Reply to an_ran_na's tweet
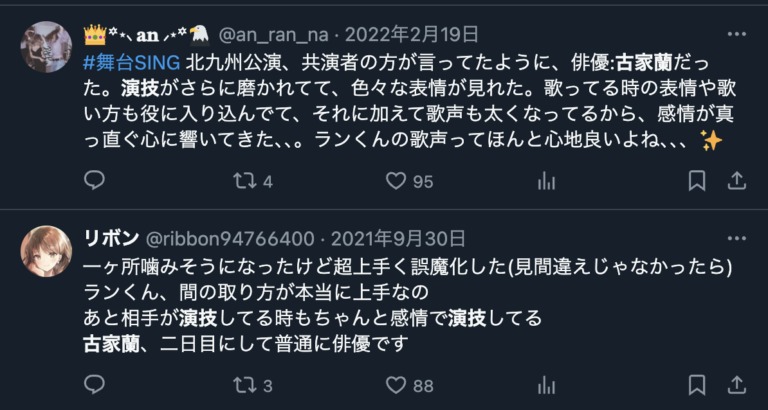768x410 pixels. (x=94, y=181)
